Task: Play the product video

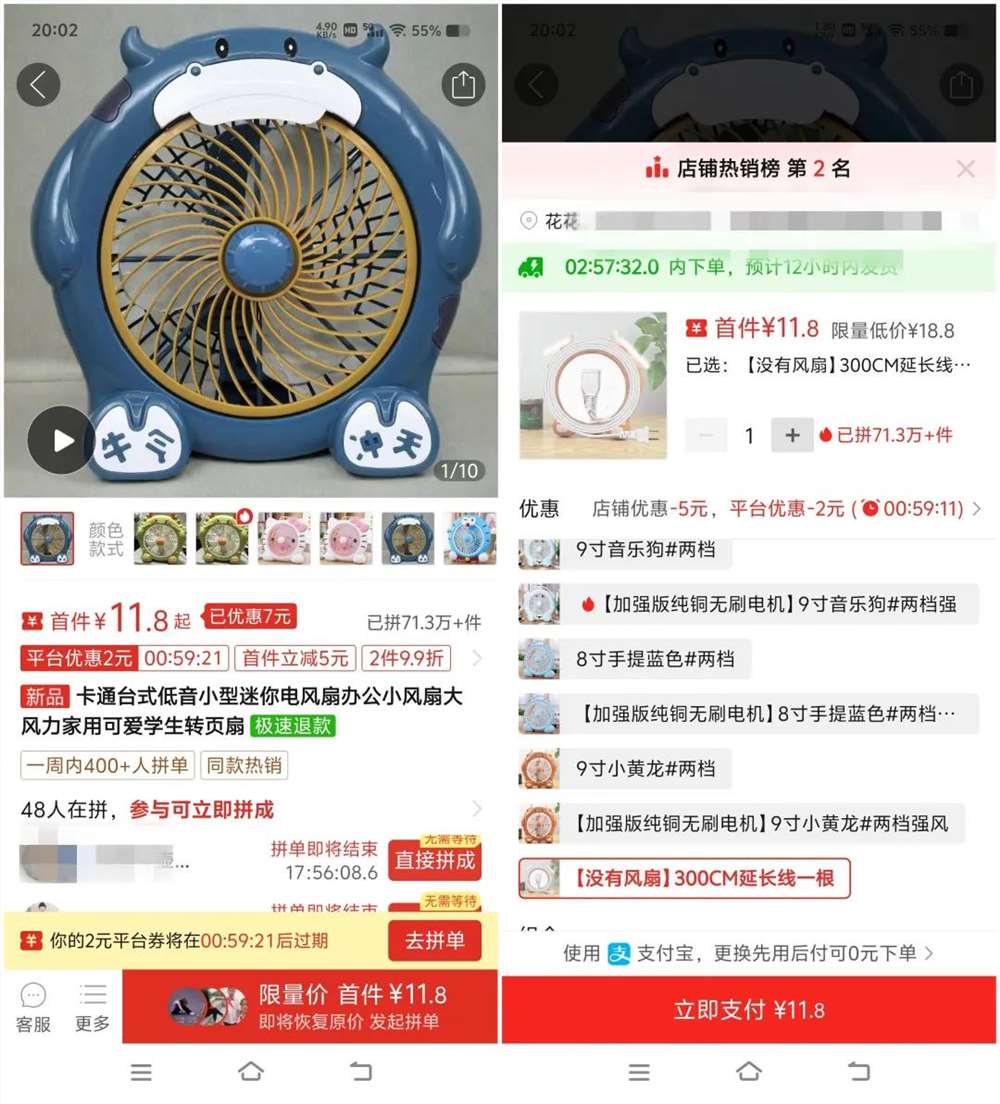Action: pyautogui.click(x=60, y=439)
